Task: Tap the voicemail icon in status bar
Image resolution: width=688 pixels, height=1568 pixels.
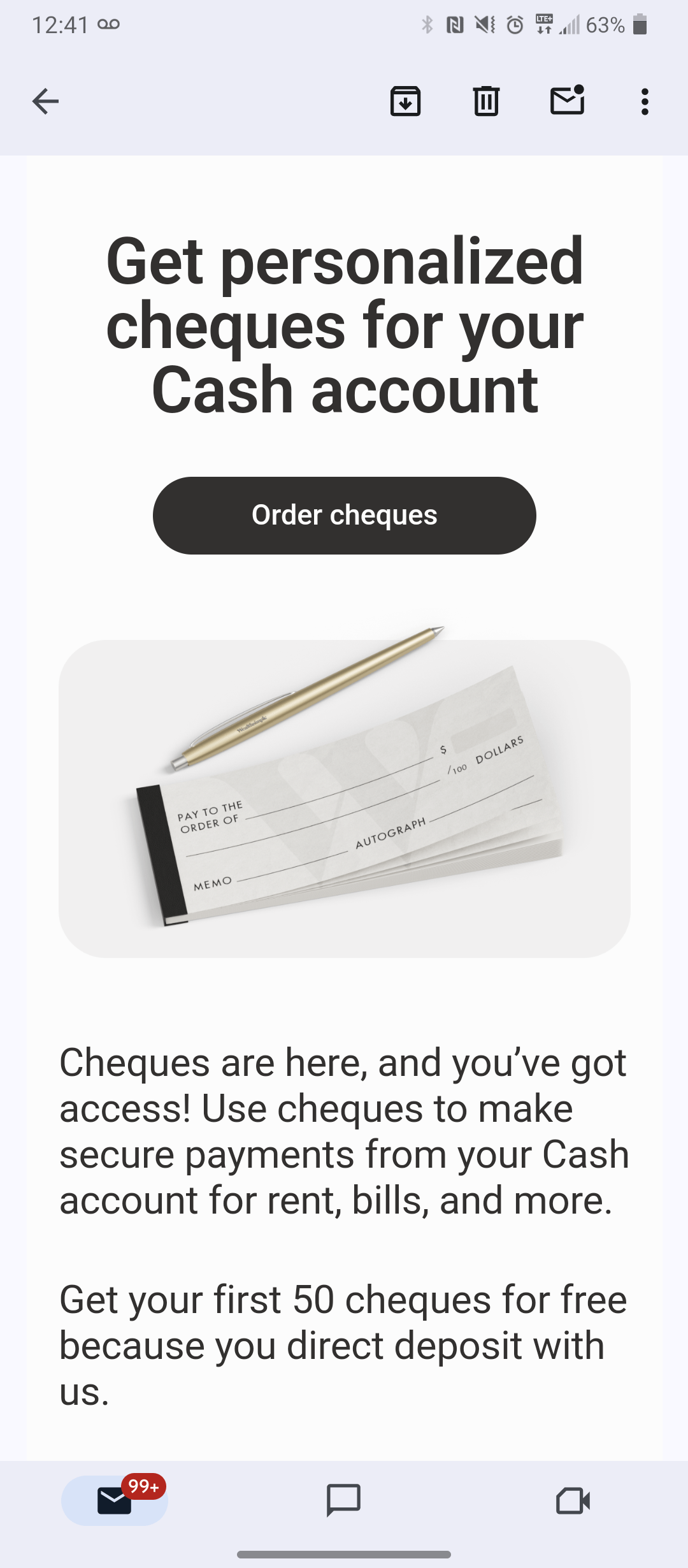Action: 107,24
